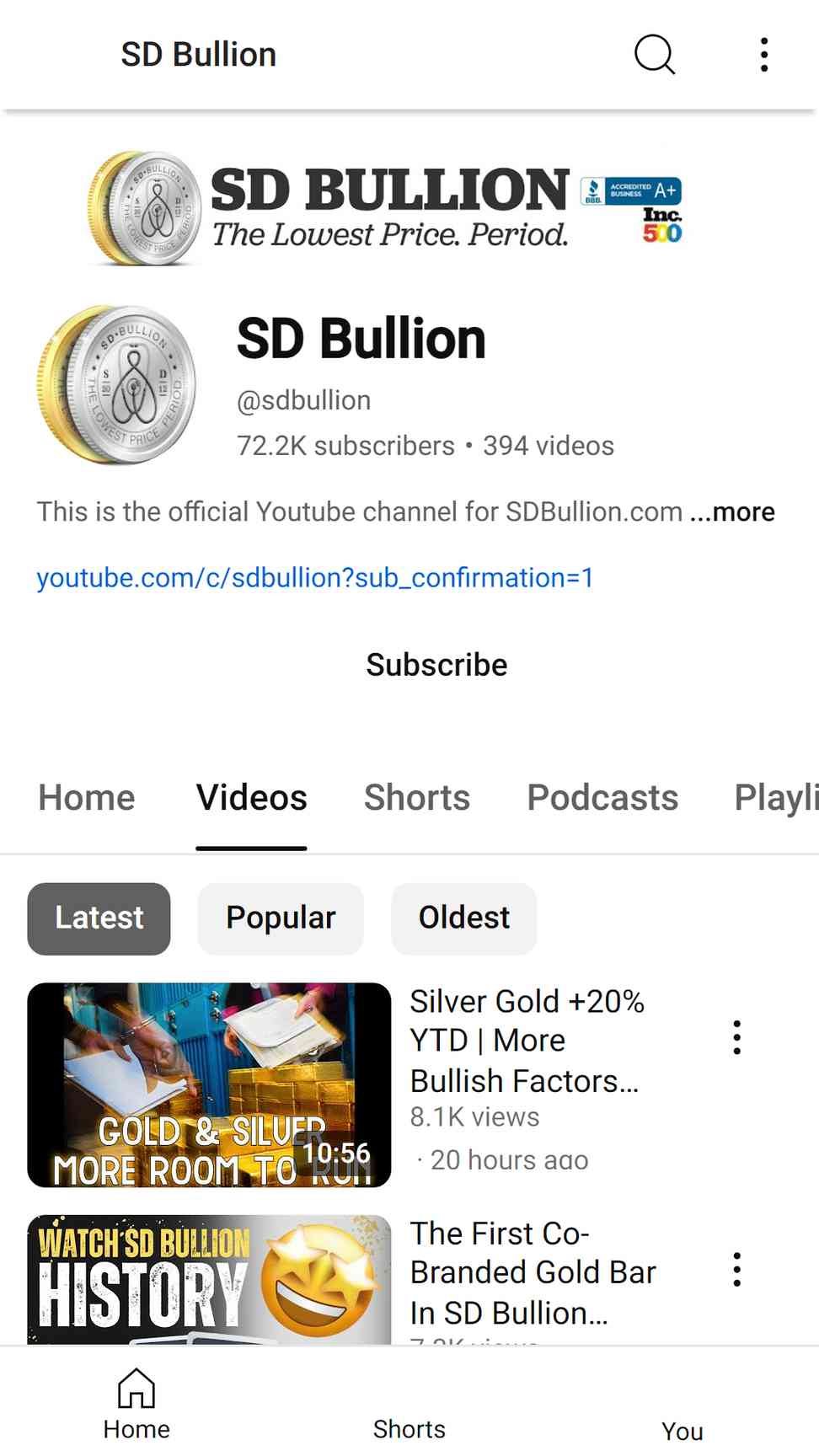The image size is (819, 1456).
Task: Open options for Silver Gold +20% YTD video
Action: tap(737, 1037)
